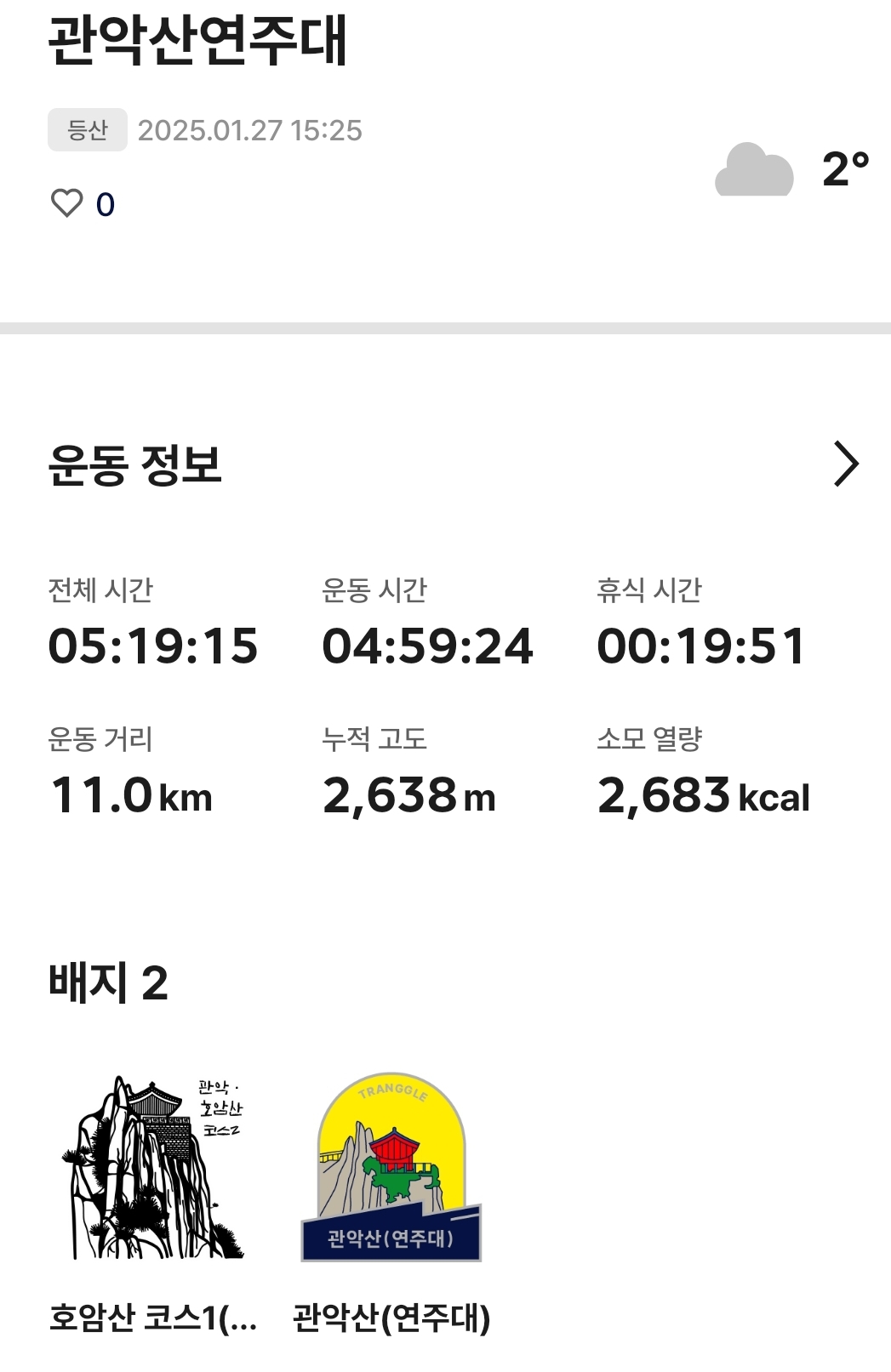The width and height of the screenshot is (891, 1372).
Task: Click the date 2025.01.27 15:25
Action: tap(251, 130)
